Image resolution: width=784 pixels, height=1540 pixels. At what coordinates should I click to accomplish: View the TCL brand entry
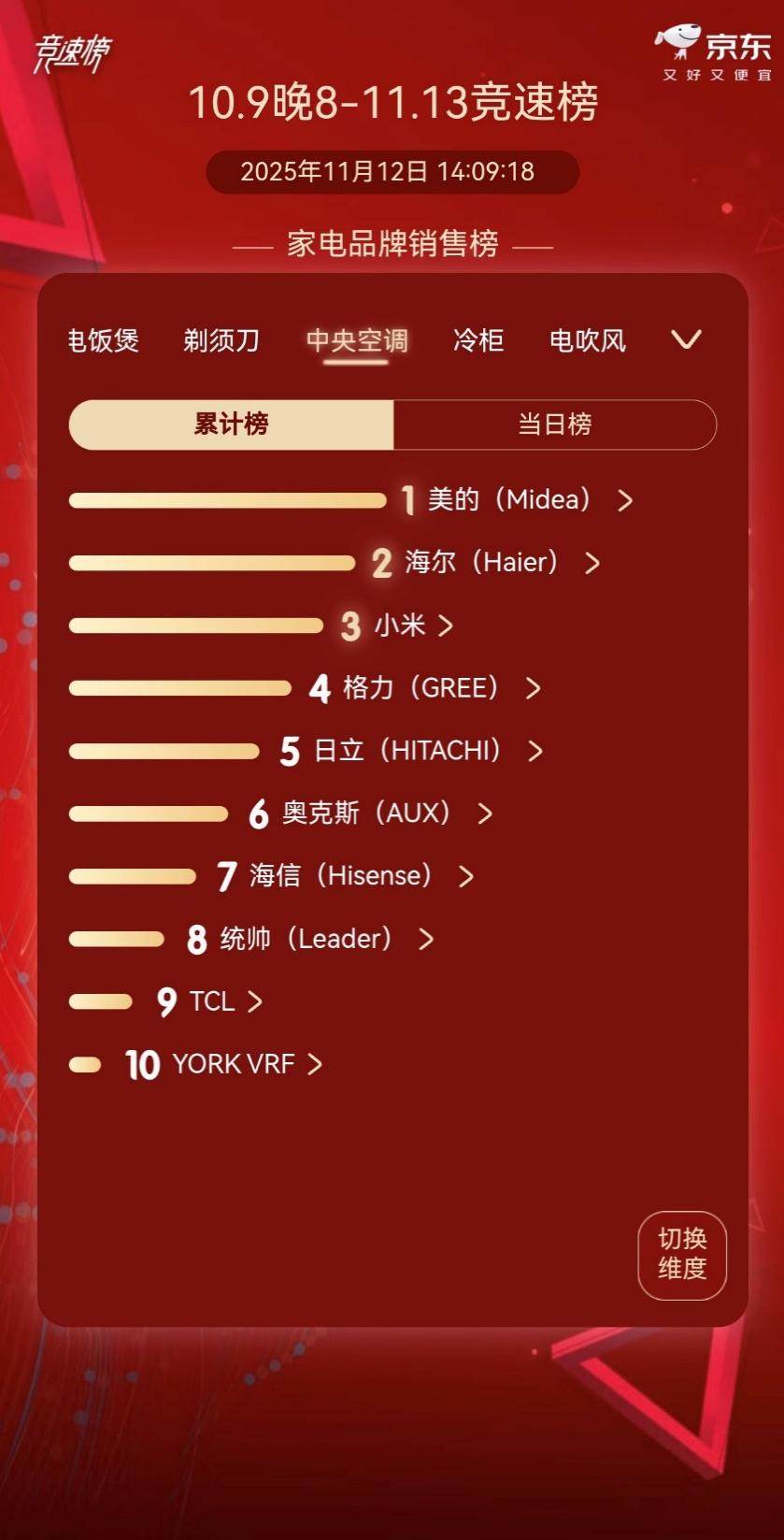pos(215,1001)
